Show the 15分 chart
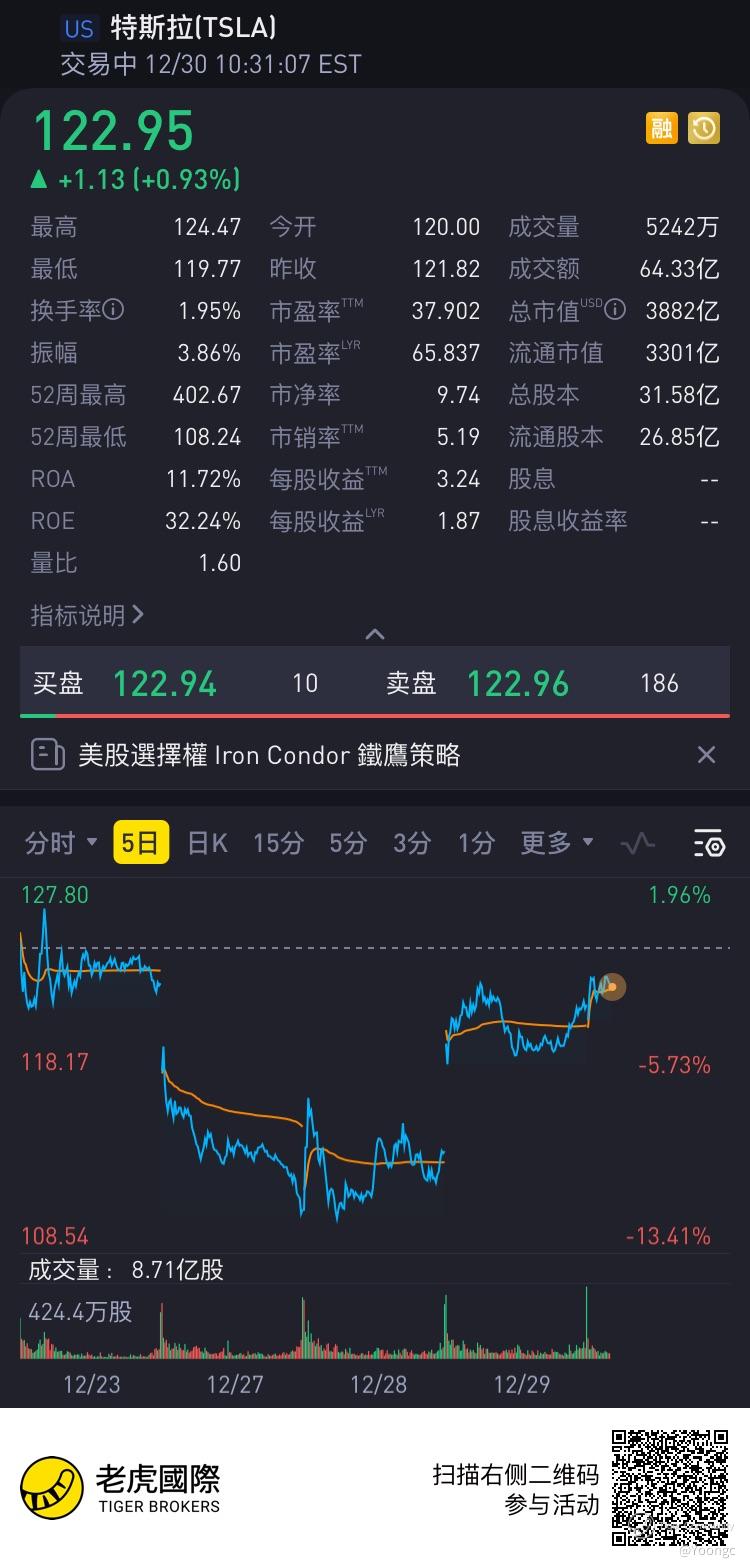Image resolution: width=750 pixels, height=1568 pixels. click(278, 843)
